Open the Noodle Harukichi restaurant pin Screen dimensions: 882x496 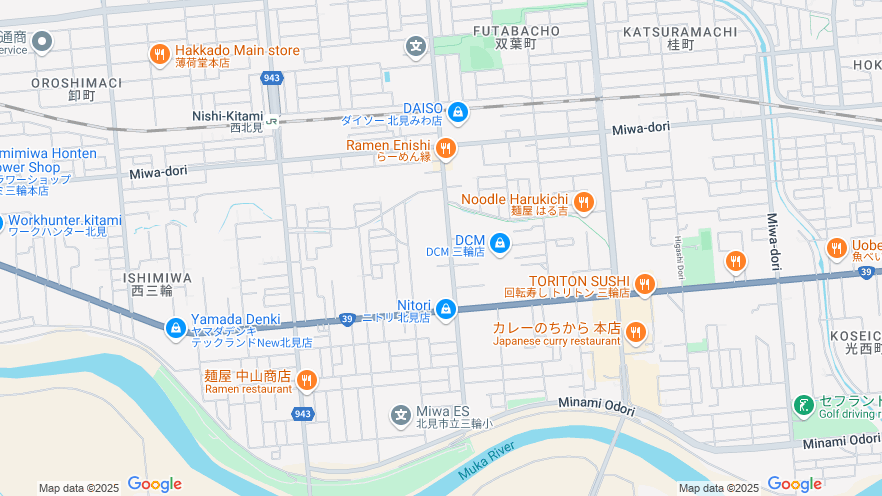point(584,203)
